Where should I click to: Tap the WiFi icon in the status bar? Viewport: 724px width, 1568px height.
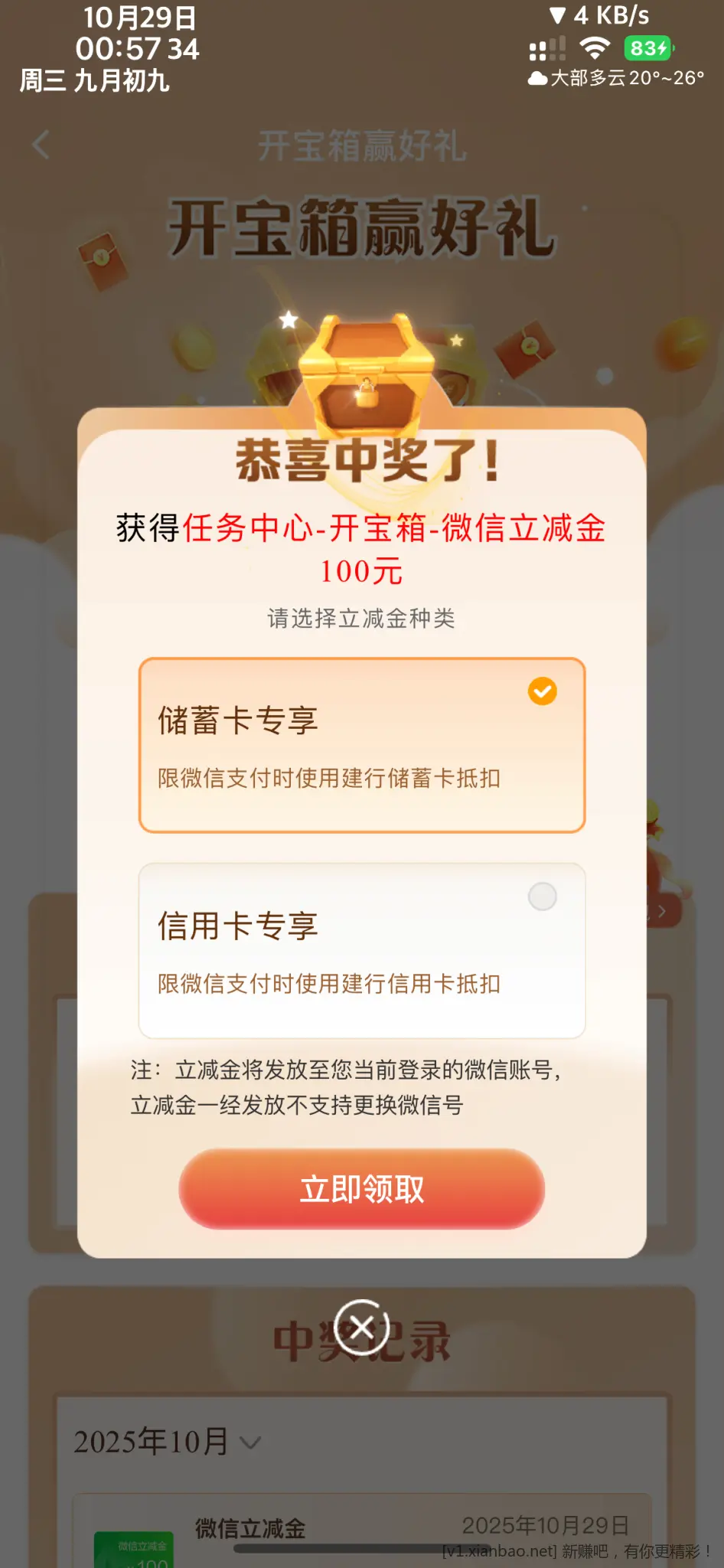594,48
